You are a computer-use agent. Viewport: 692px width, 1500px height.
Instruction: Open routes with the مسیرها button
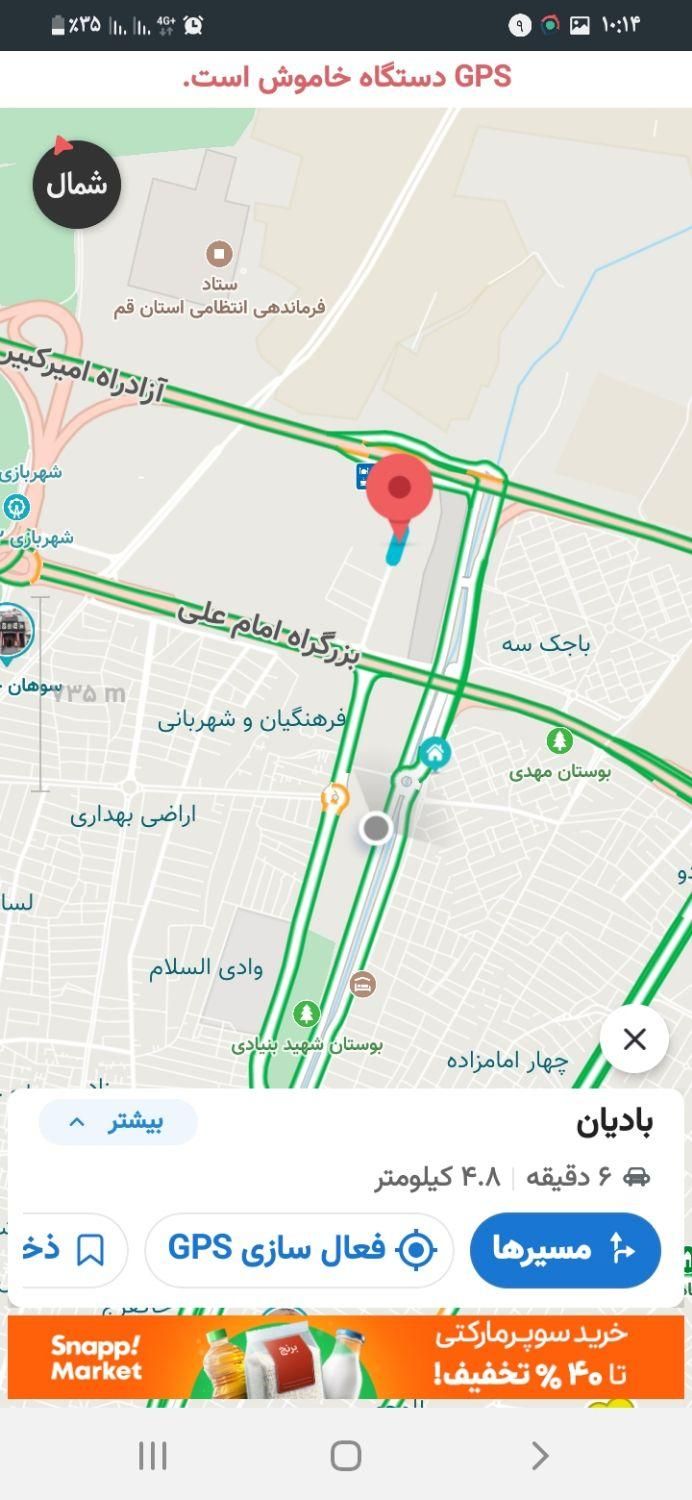(565, 1249)
